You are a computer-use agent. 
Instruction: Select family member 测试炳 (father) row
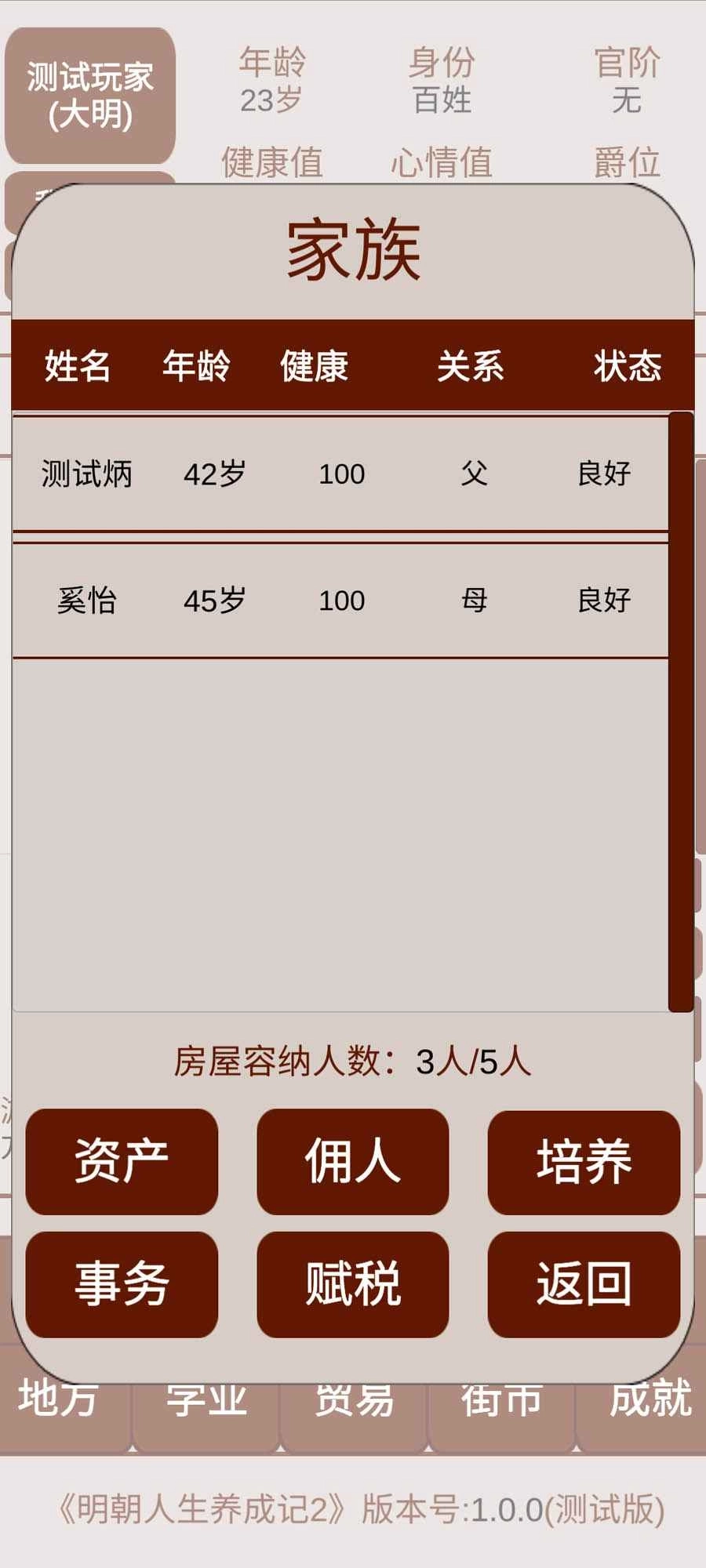340,474
